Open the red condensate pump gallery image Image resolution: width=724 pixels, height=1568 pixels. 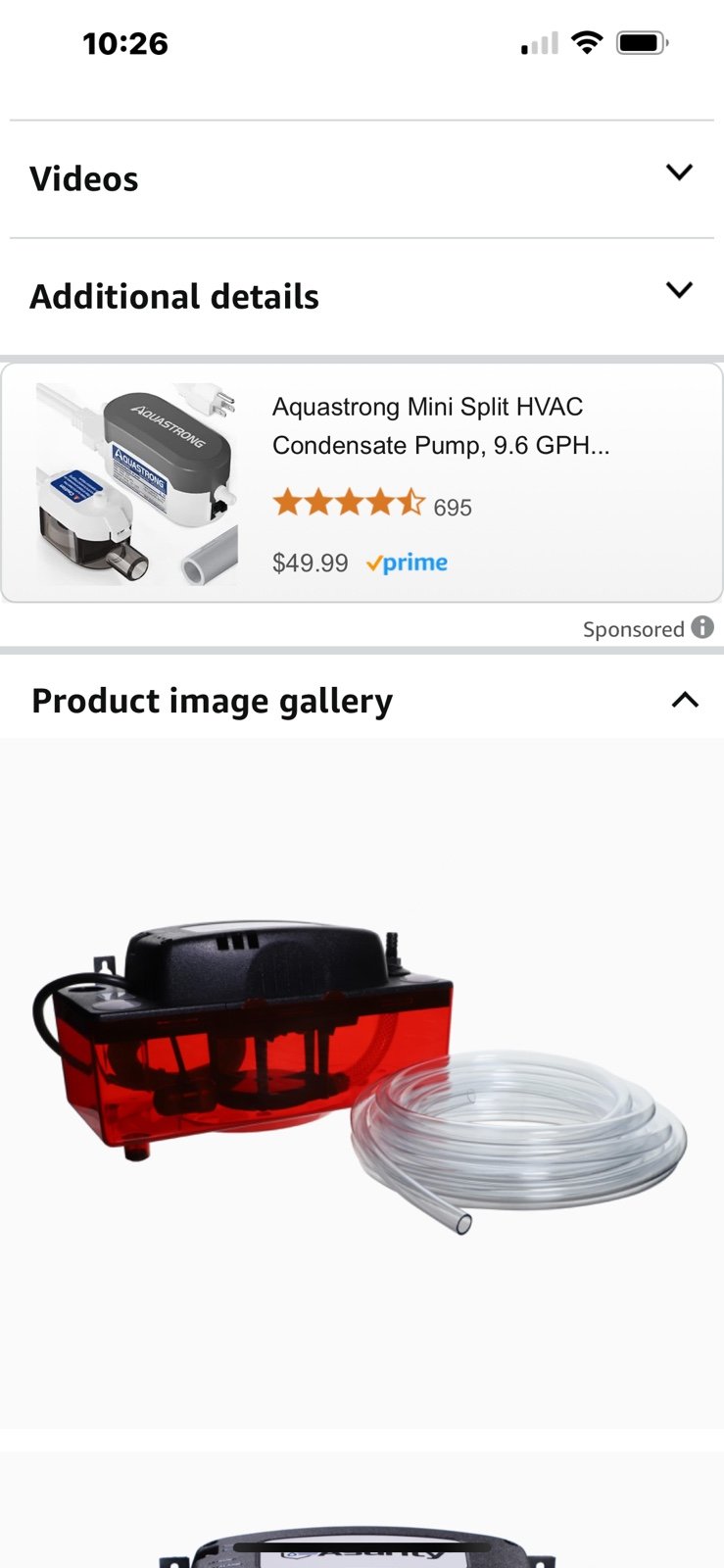362,1082
